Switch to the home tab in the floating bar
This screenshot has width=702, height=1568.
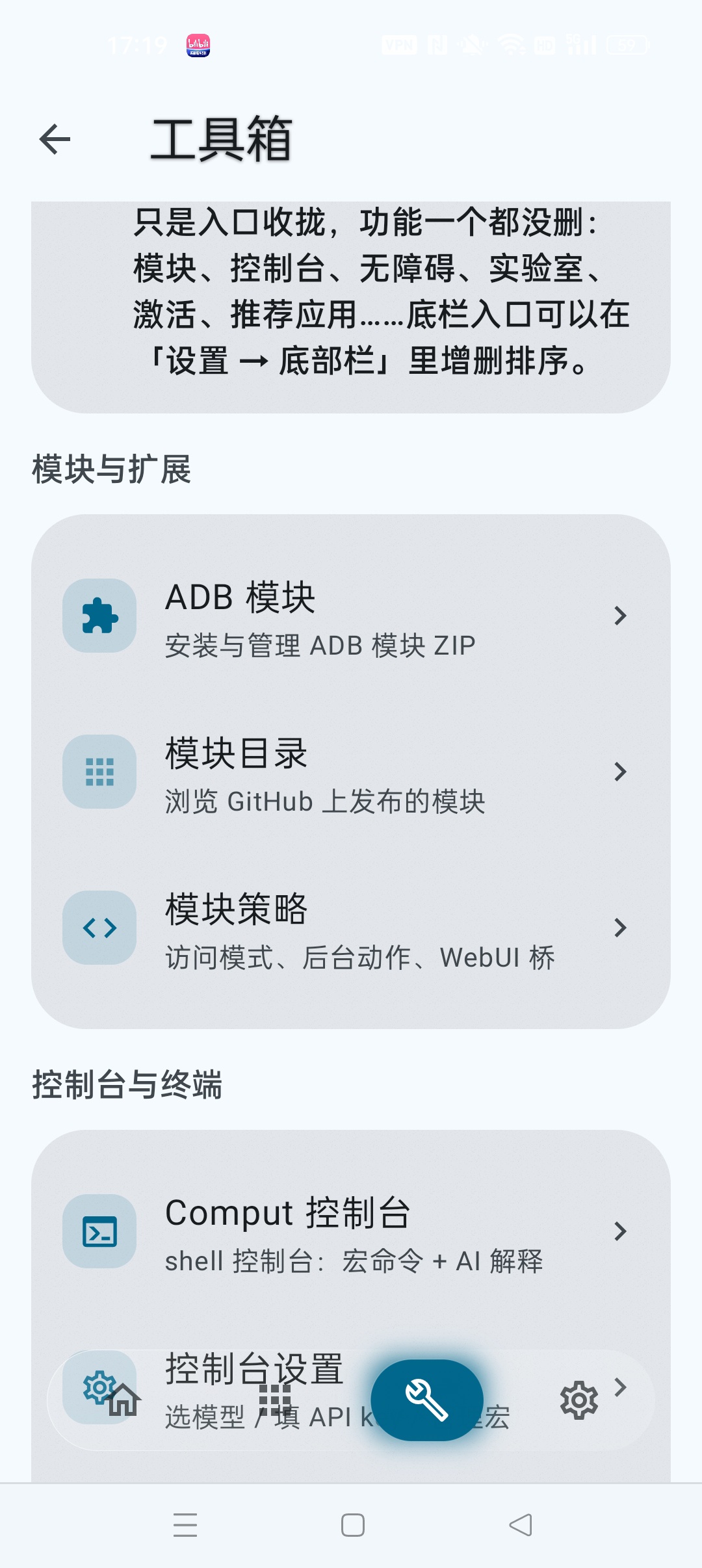click(x=123, y=1400)
